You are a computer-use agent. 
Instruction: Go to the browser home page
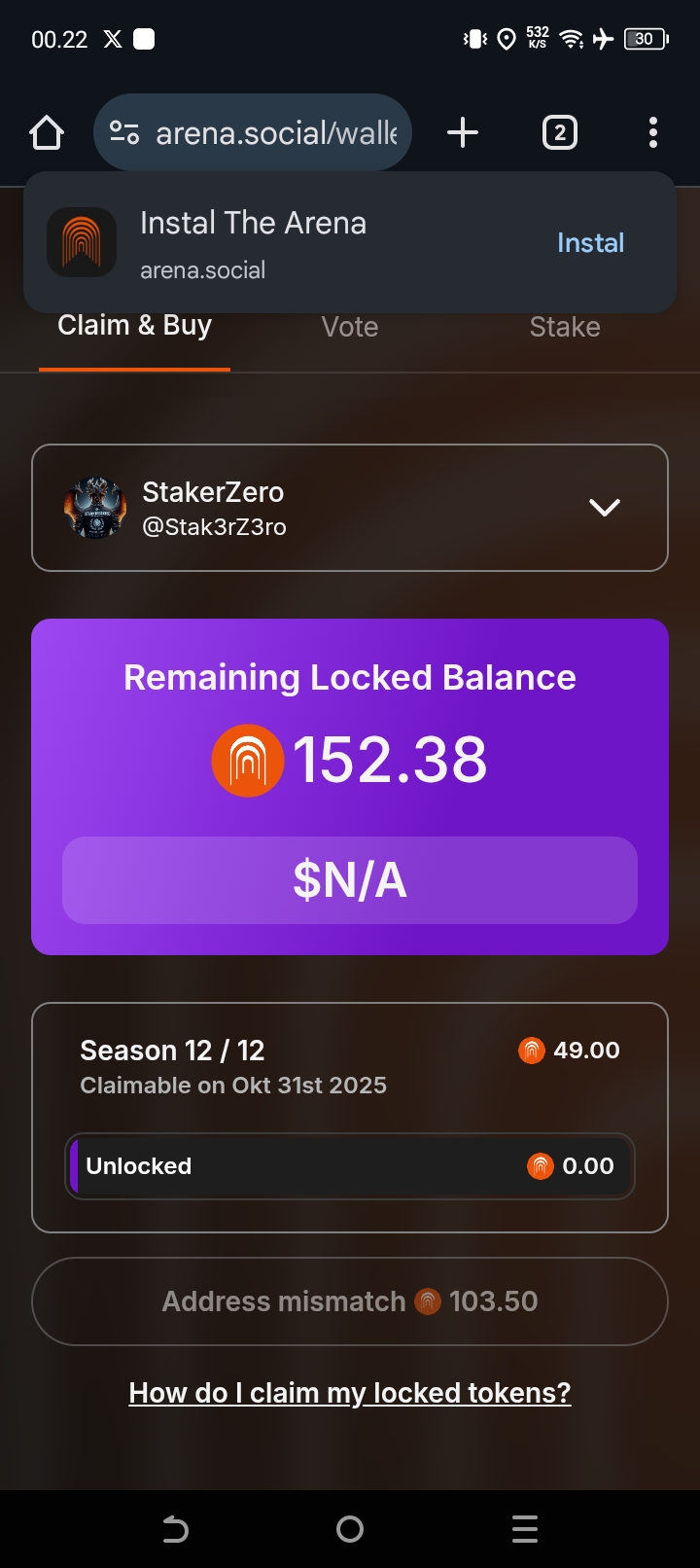(x=47, y=132)
